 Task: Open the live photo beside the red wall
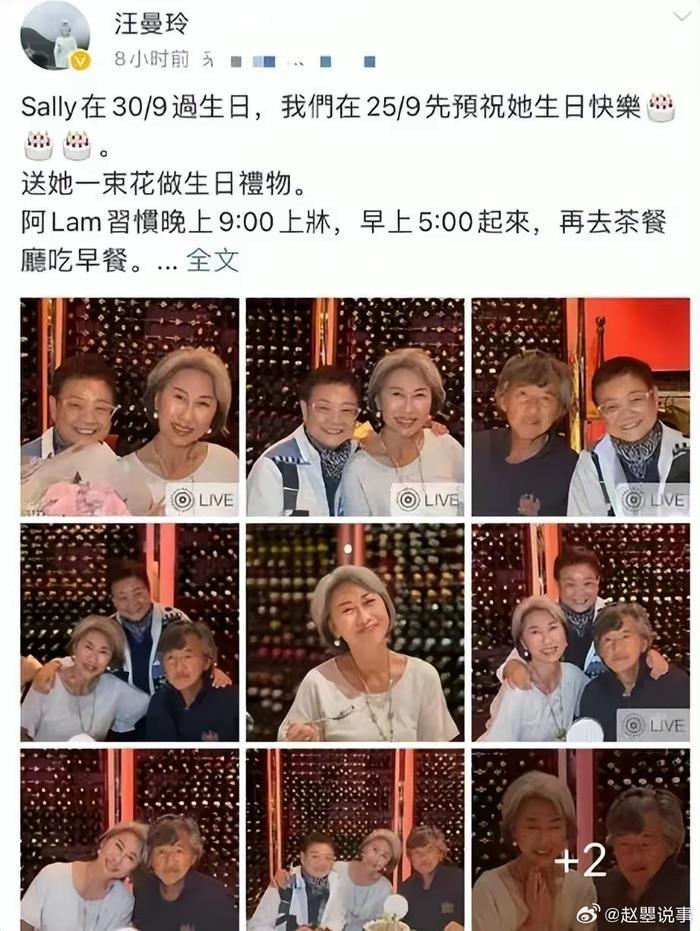coord(580,407)
